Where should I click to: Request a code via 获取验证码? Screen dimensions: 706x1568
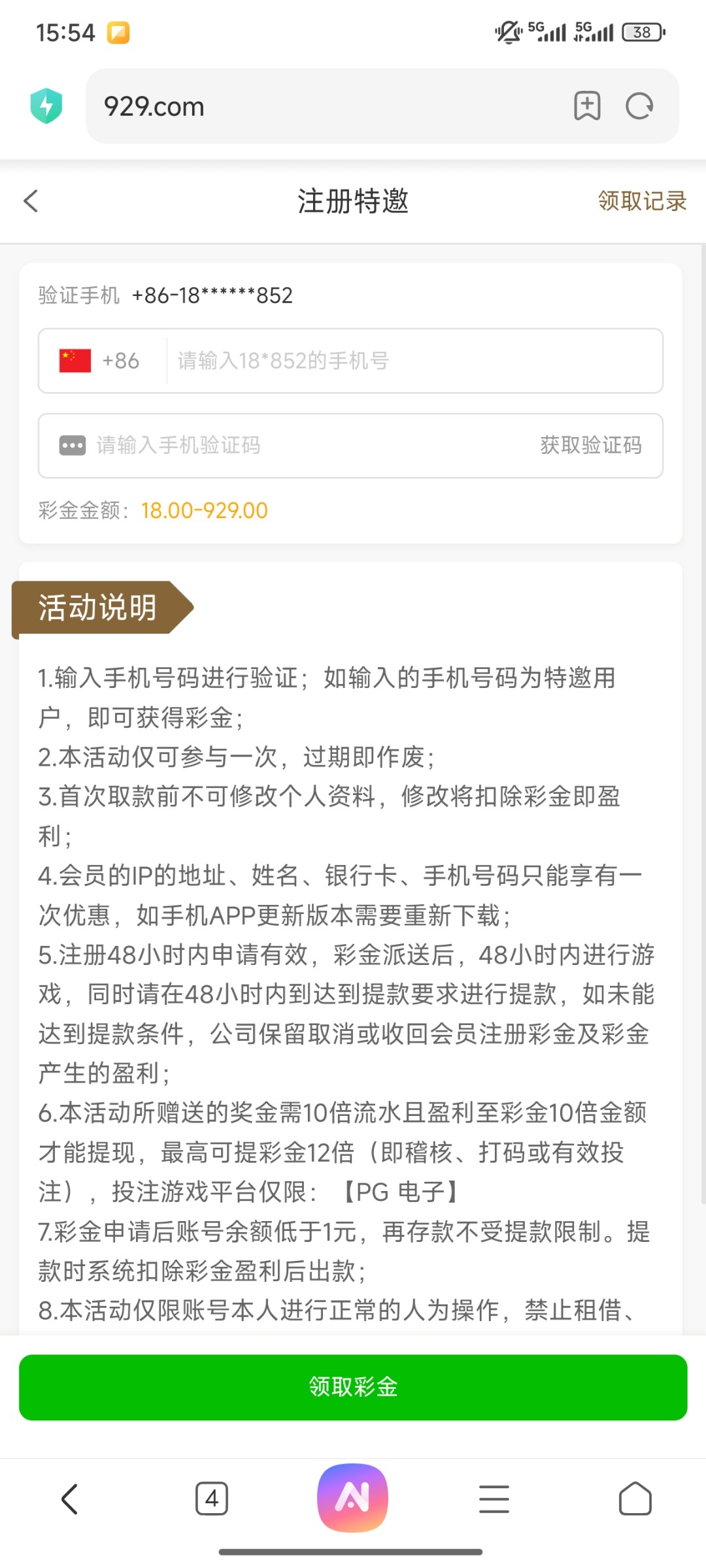pyautogui.click(x=590, y=445)
